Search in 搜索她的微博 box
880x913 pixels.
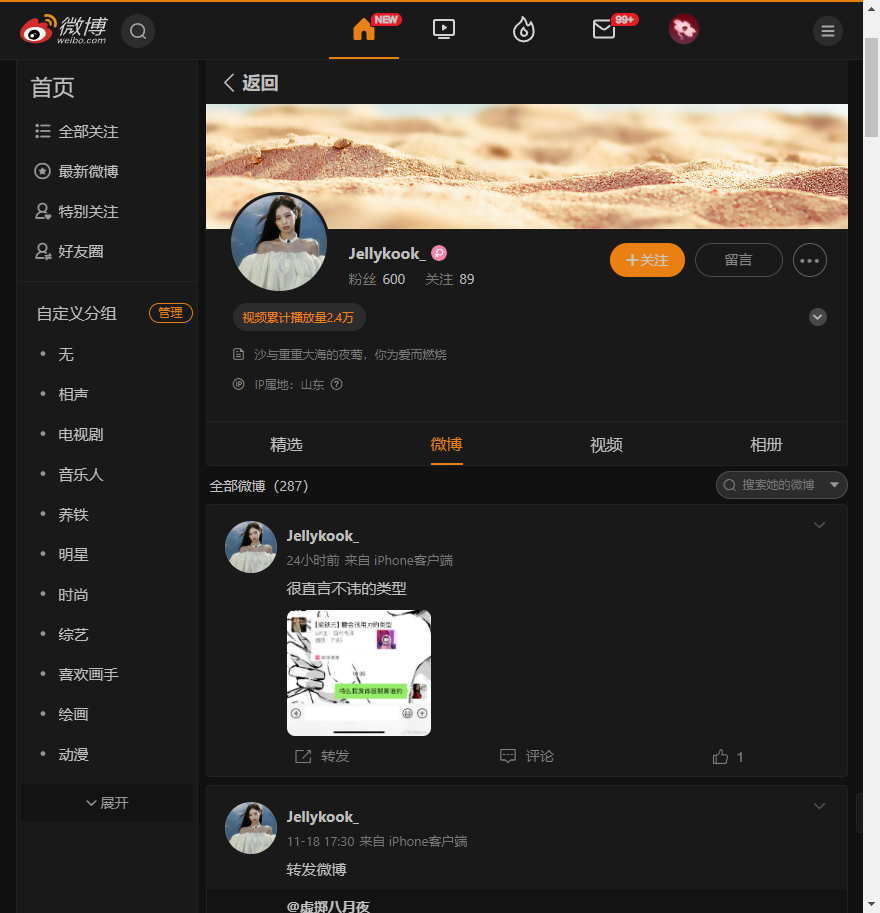[782, 485]
